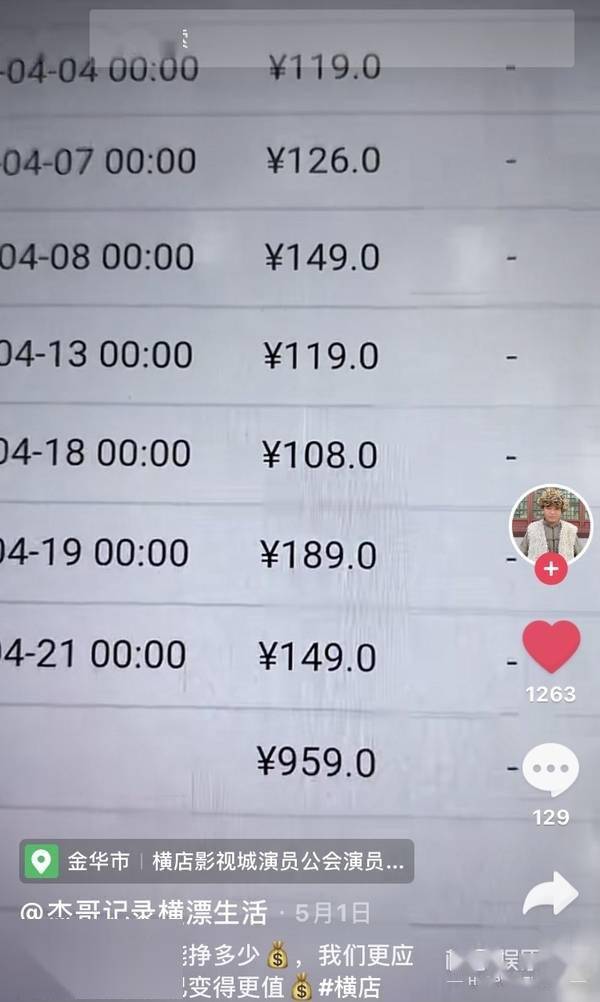Follow the creator via red plus button
The height and width of the screenshot is (1002, 600).
[x=551, y=570]
